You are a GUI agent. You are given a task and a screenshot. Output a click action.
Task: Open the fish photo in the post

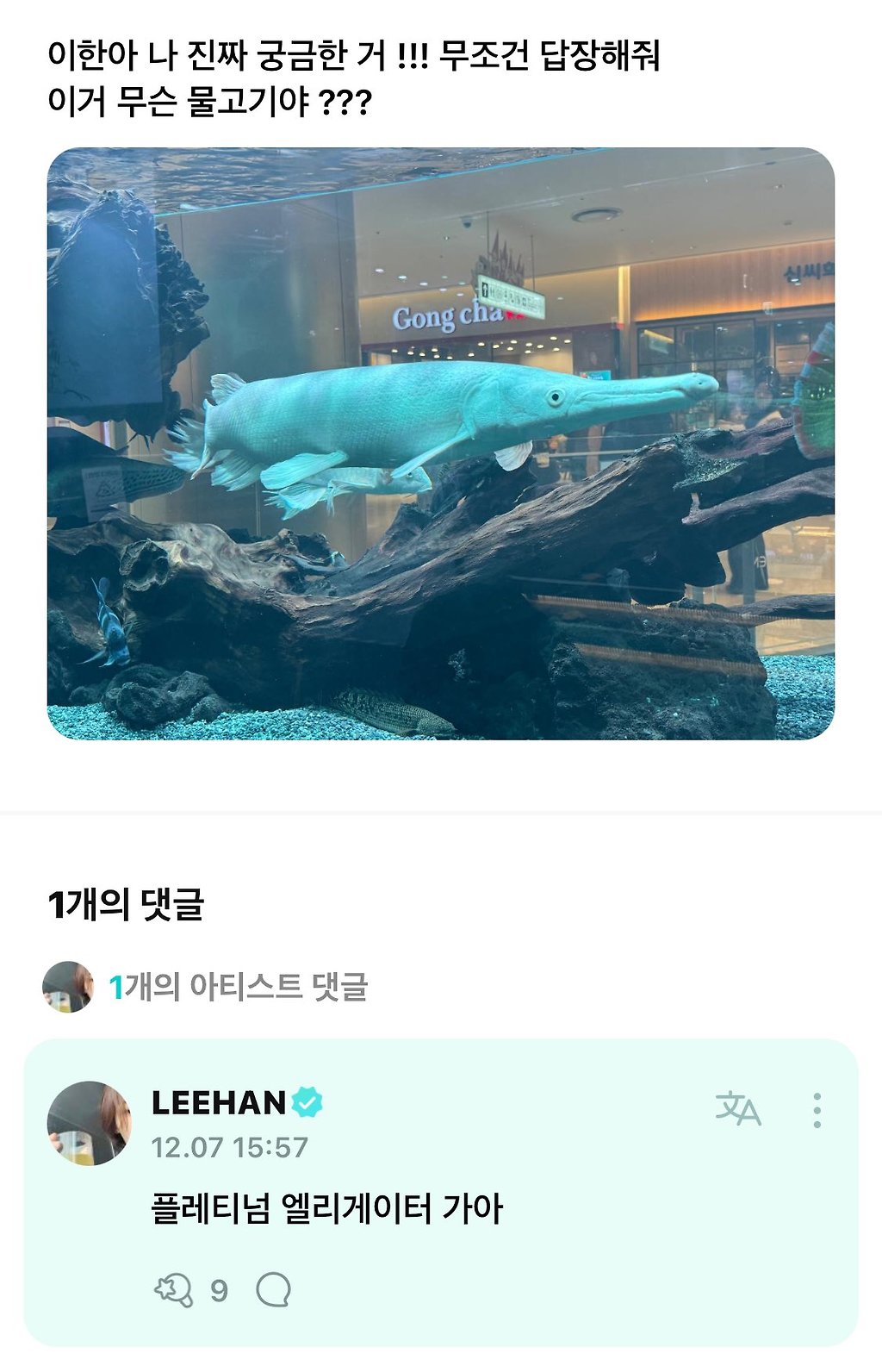(x=440, y=443)
